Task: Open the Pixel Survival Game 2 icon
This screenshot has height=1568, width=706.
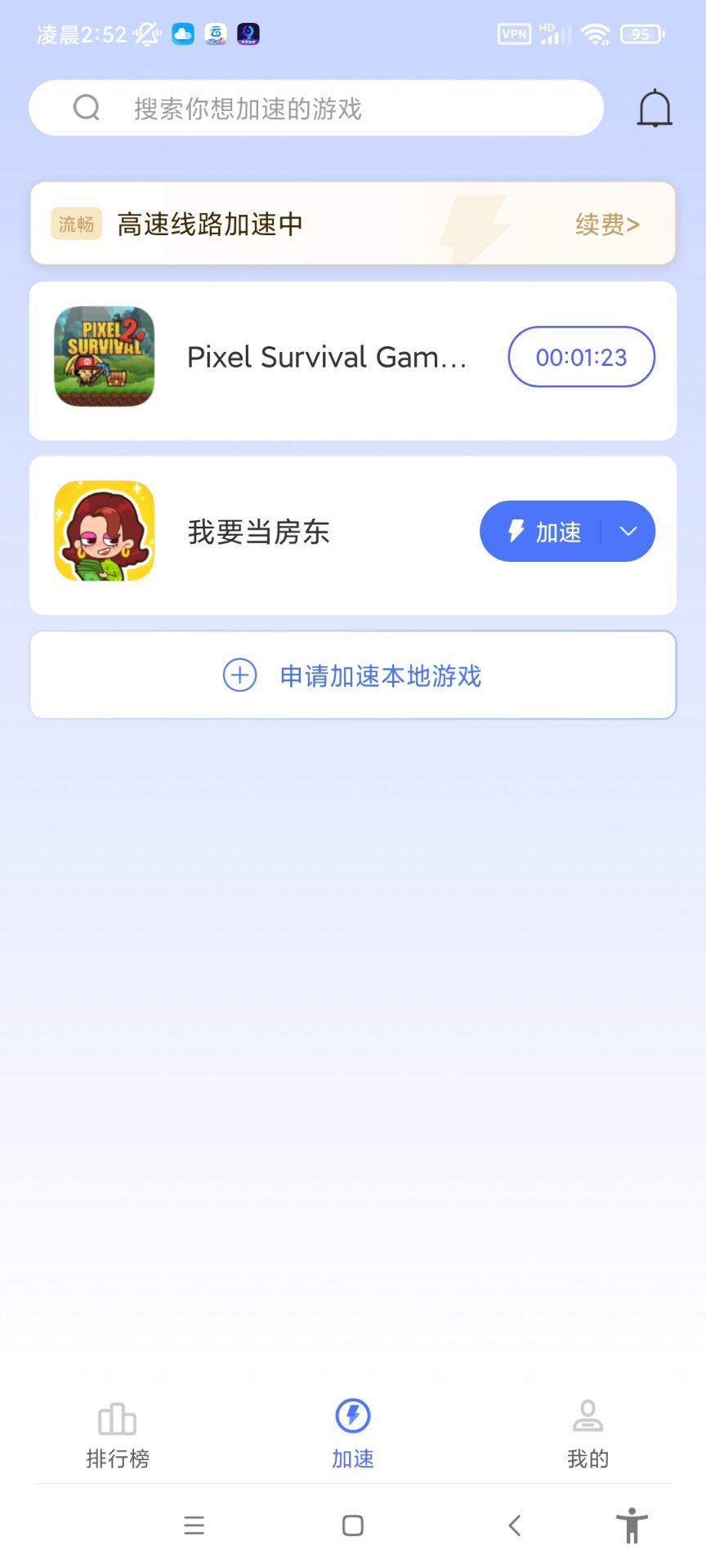Action: click(104, 357)
